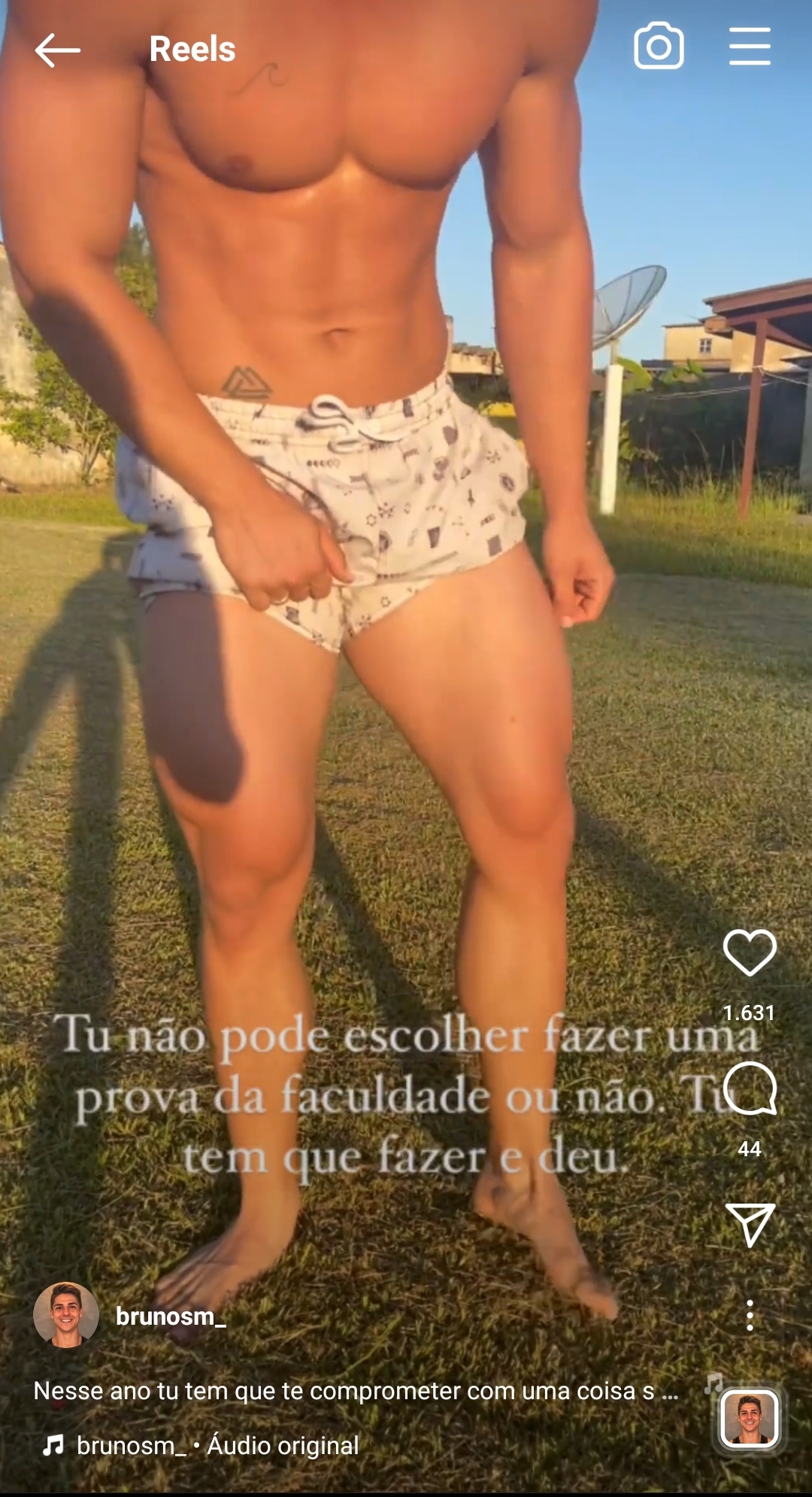The image size is (812, 1497).
Task: Visit the brunosm_ username link
Action: 171,1316
